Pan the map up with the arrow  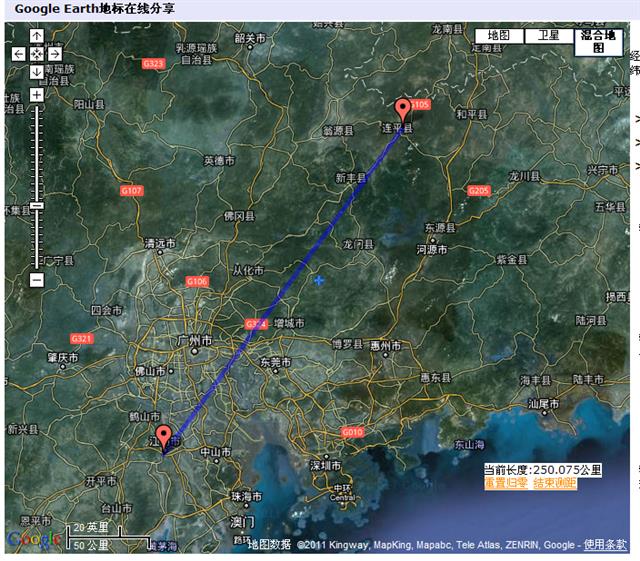point(36,36)
